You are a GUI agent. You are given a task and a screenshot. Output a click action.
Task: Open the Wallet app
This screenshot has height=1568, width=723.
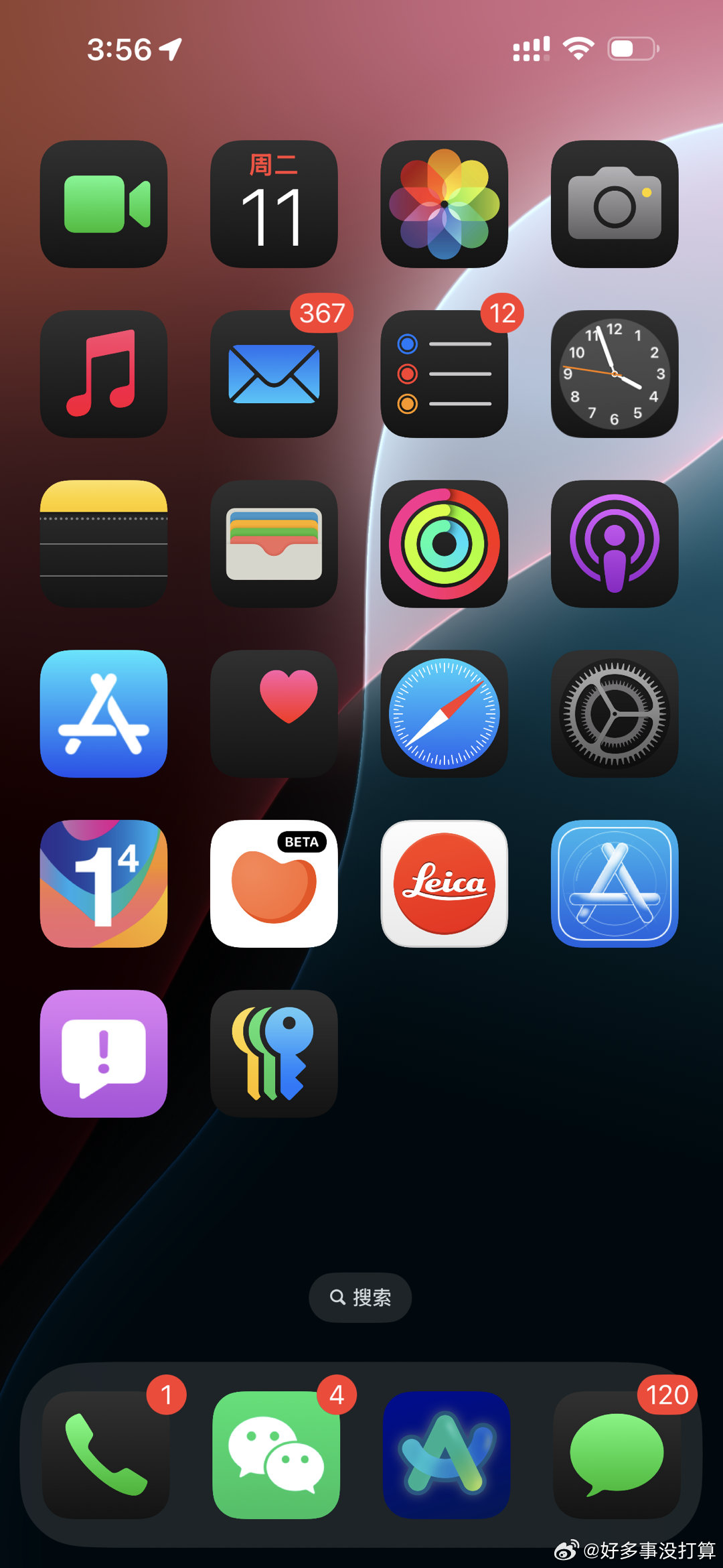point(274,543)
